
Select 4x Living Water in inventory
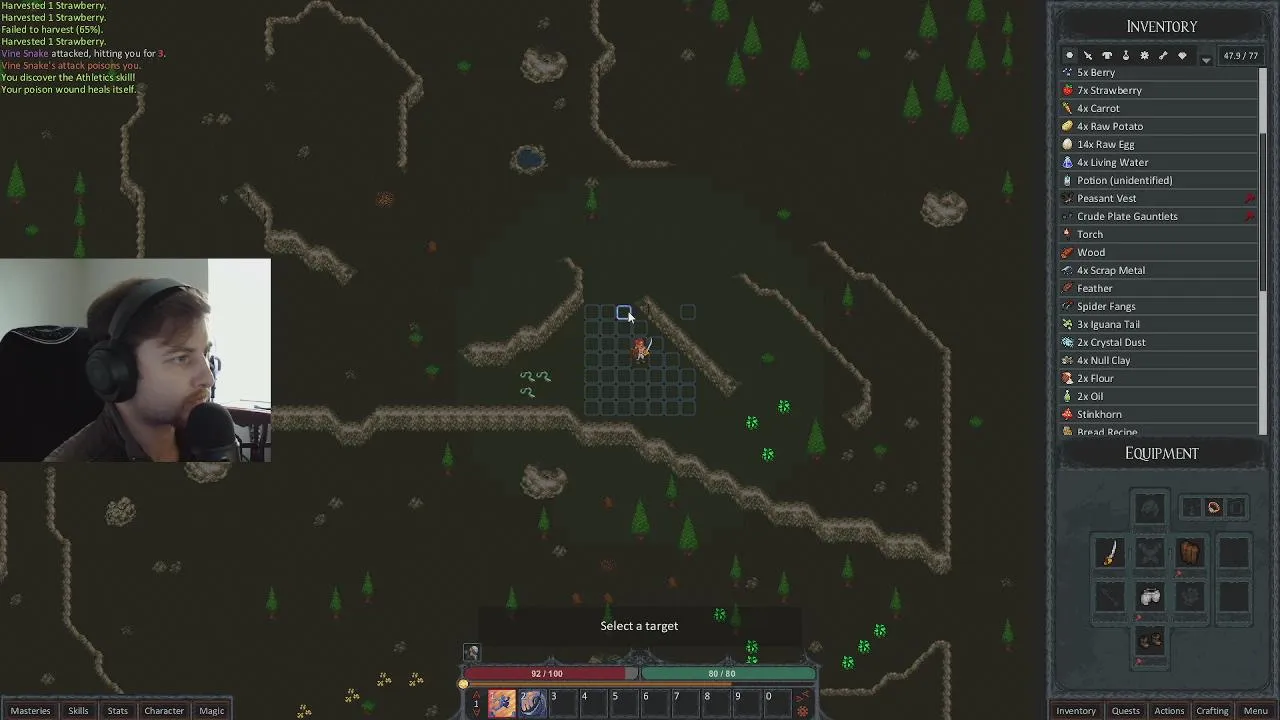click(x=1112, y=162)
